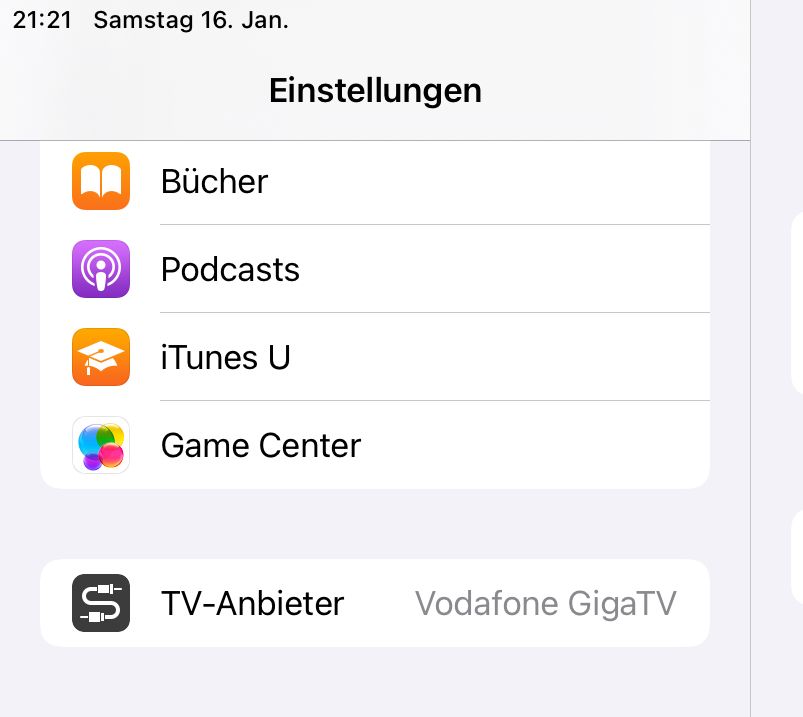Open TV-Anbieter Vodafone GigaTV settings

click(x=374, y=603)
